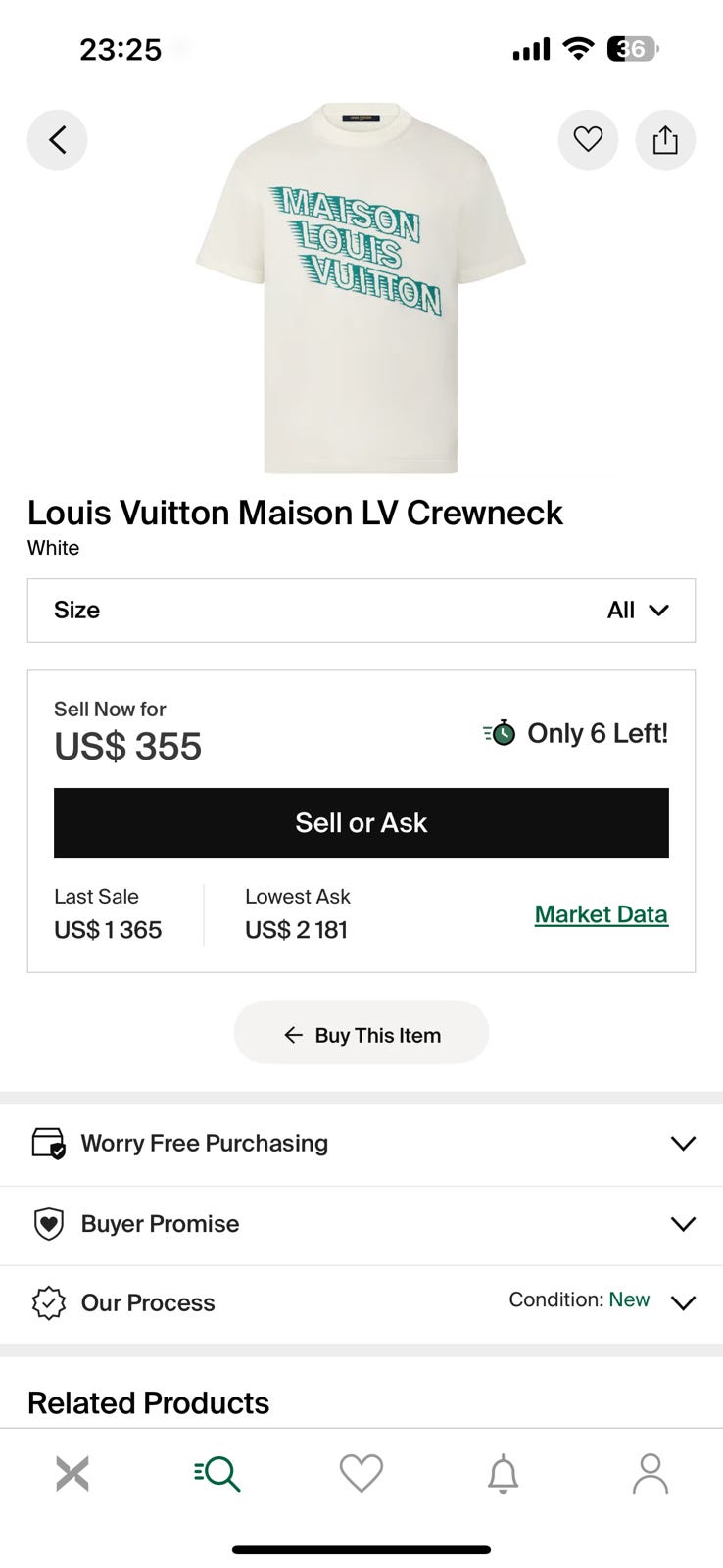Expand Worry Free Purchasing section
The height and width of the screenshot is (1568, 723).
coord(361,1144)
